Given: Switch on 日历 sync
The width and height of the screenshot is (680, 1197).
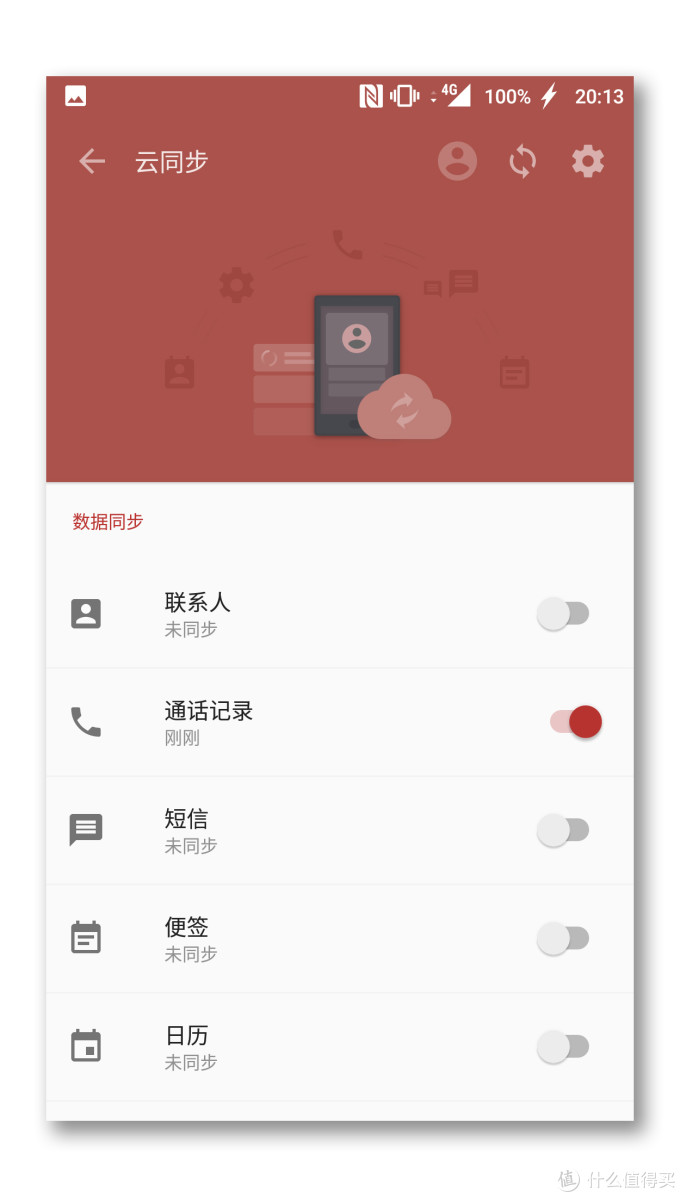Looking at the screenshot, I should click(x=564, y=1047).
